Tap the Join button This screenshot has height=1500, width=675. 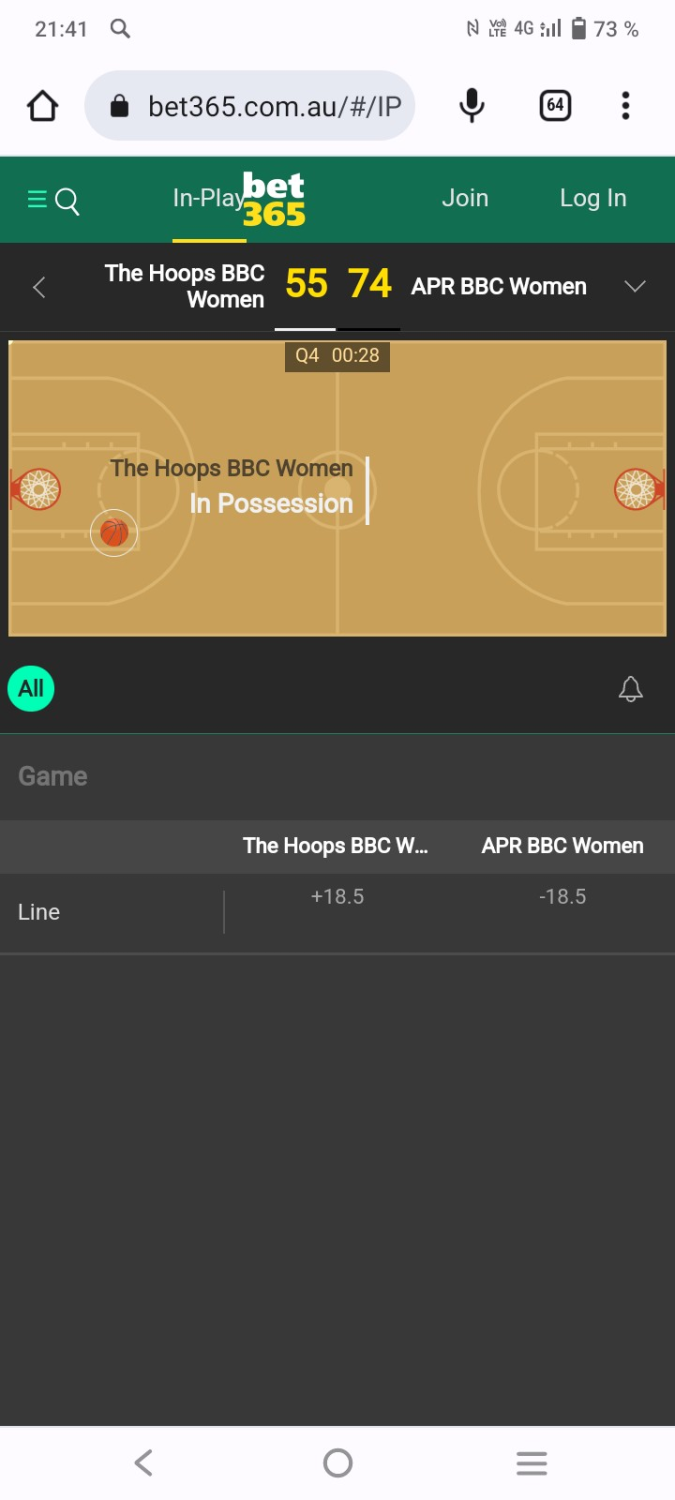[465, 198]
